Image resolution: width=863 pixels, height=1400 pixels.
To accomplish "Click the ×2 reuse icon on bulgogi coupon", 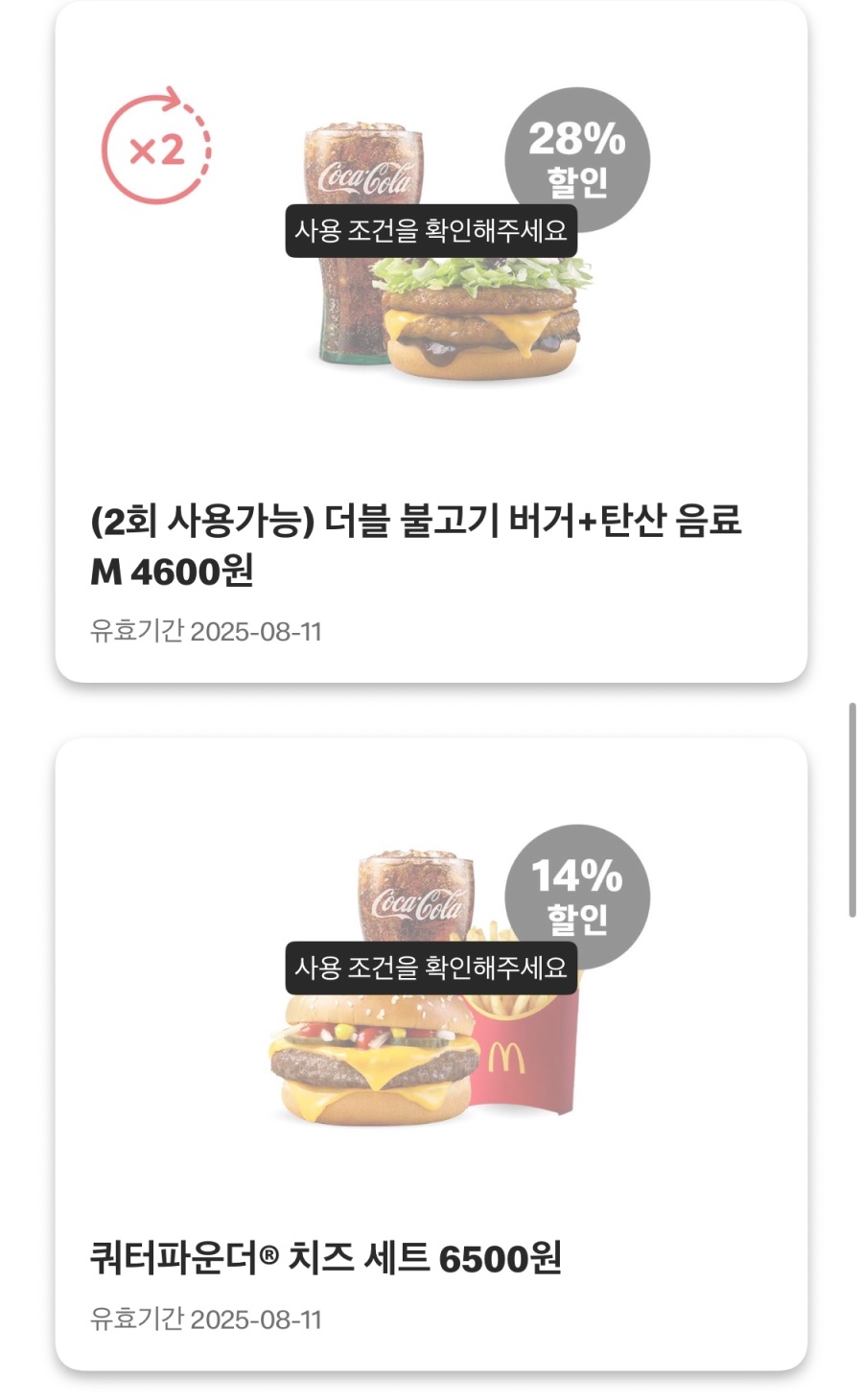I will tap(156, 149).
